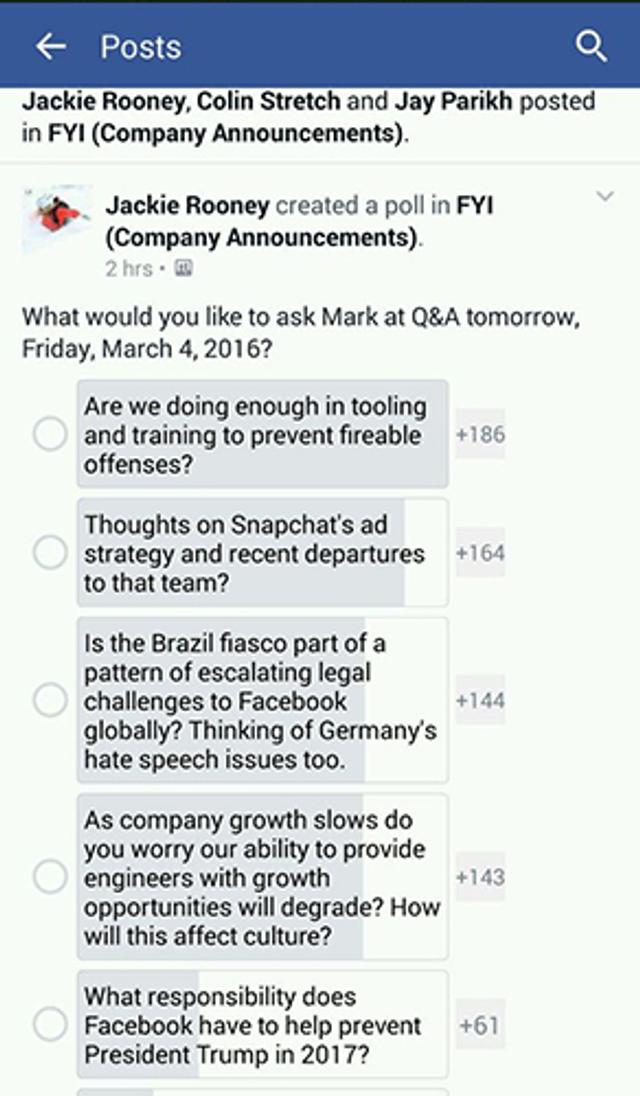
Task: Select the tooling and training poll option
Action: click(50, 435)
